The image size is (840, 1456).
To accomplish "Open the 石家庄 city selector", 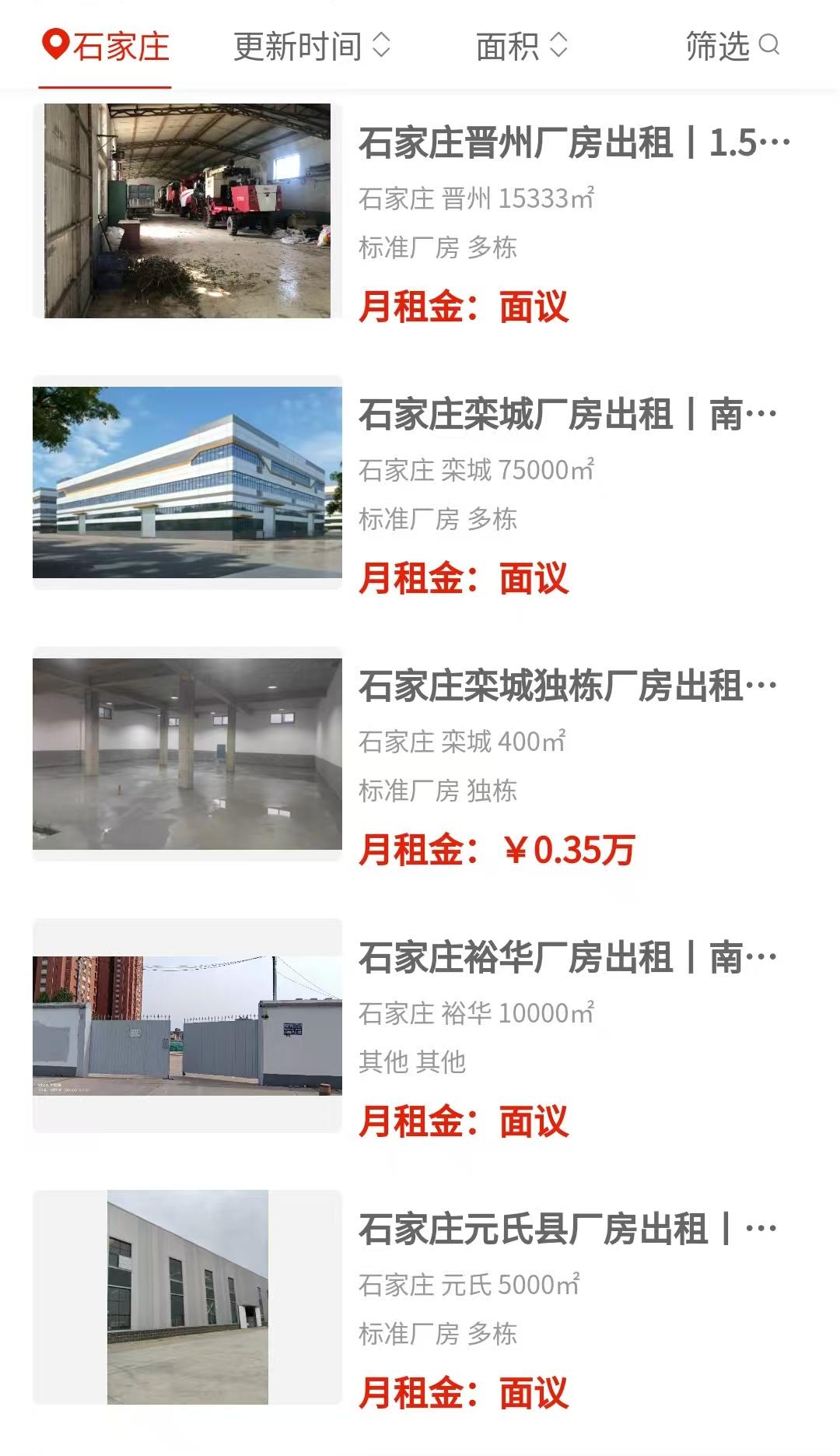I will [x=106, y=47].
